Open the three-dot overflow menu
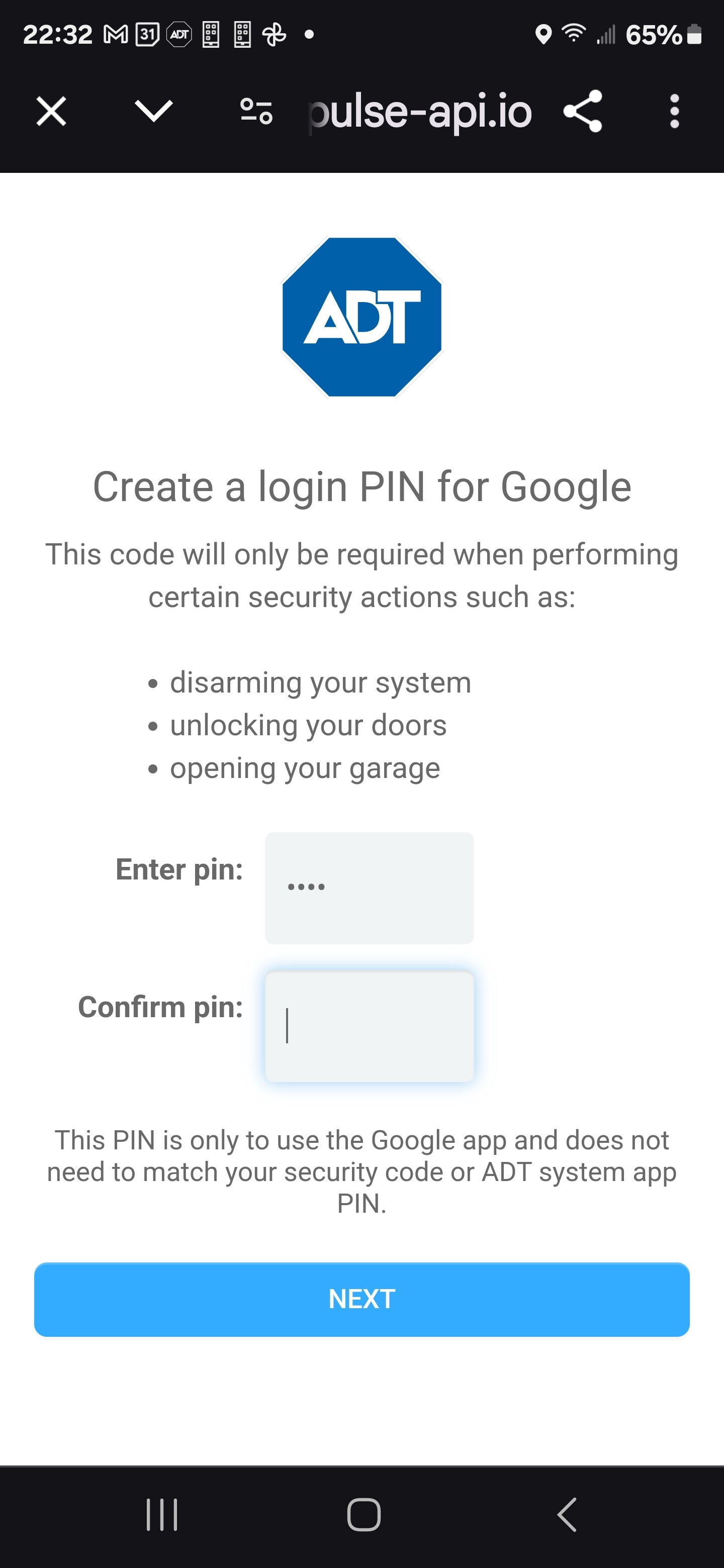The image size is (724, 1568). [674, 112]
